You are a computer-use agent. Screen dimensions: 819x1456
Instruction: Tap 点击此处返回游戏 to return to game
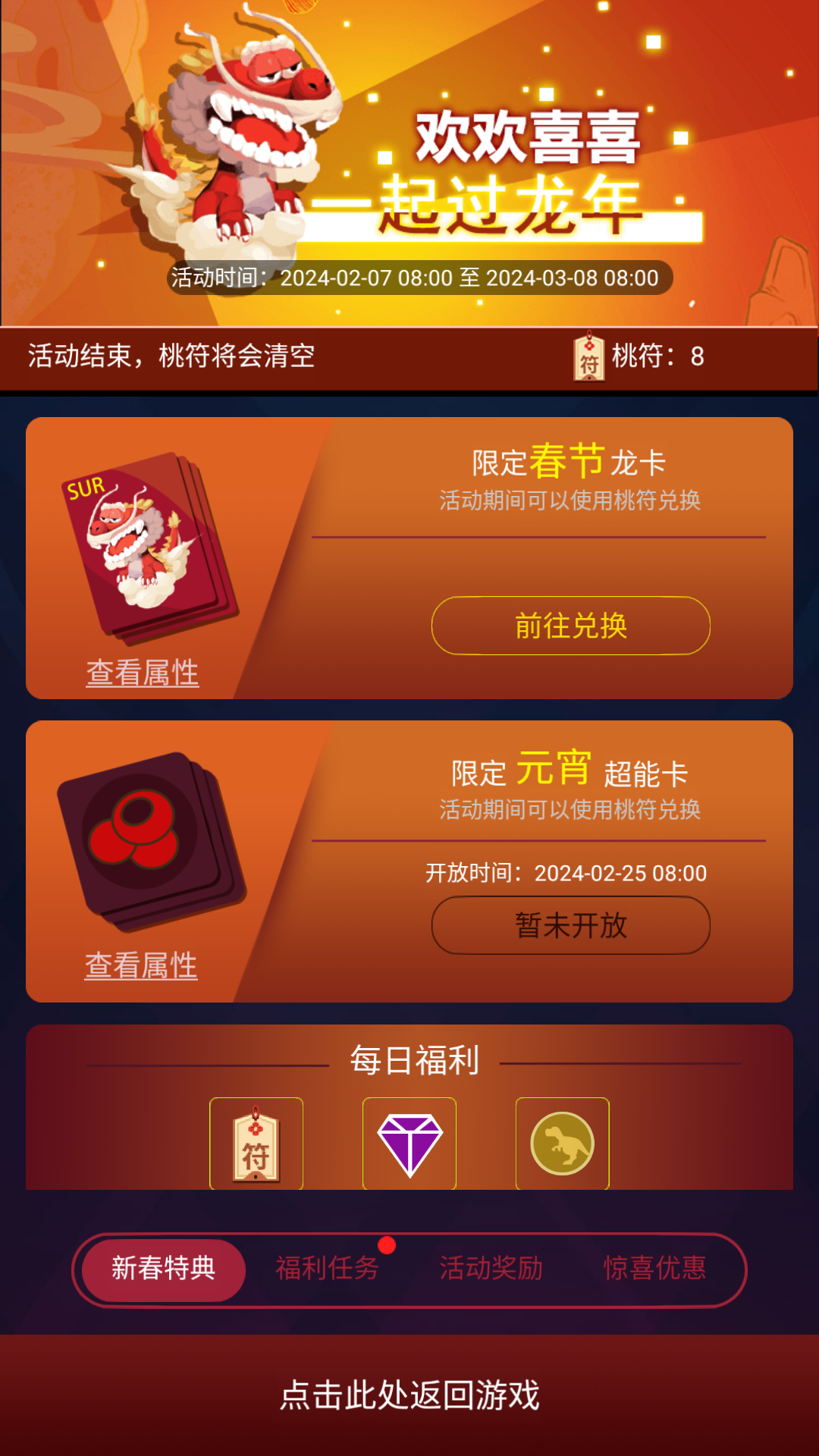(409, 1395)
